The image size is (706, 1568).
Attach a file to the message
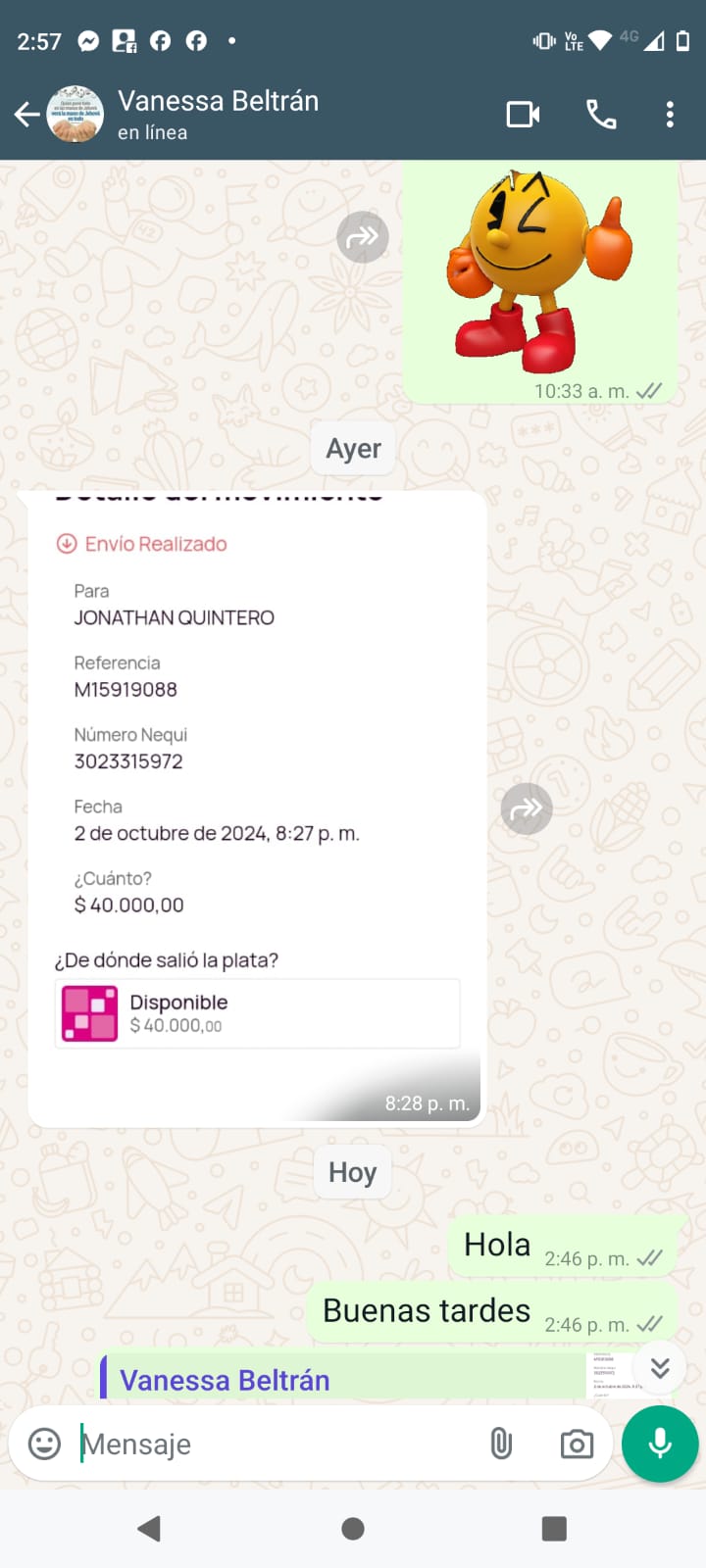tap(501, 1444)
